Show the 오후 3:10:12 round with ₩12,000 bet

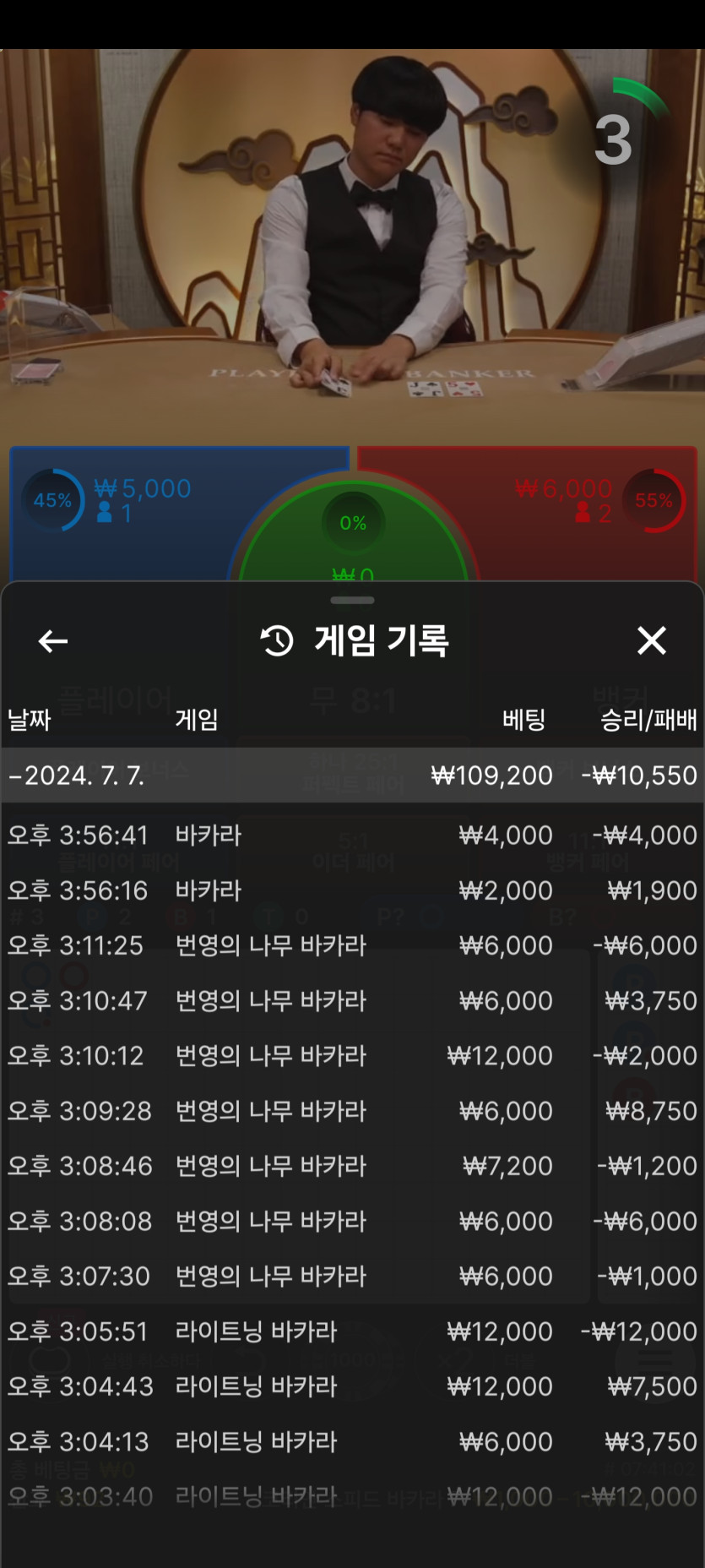tap(352, 1056)
